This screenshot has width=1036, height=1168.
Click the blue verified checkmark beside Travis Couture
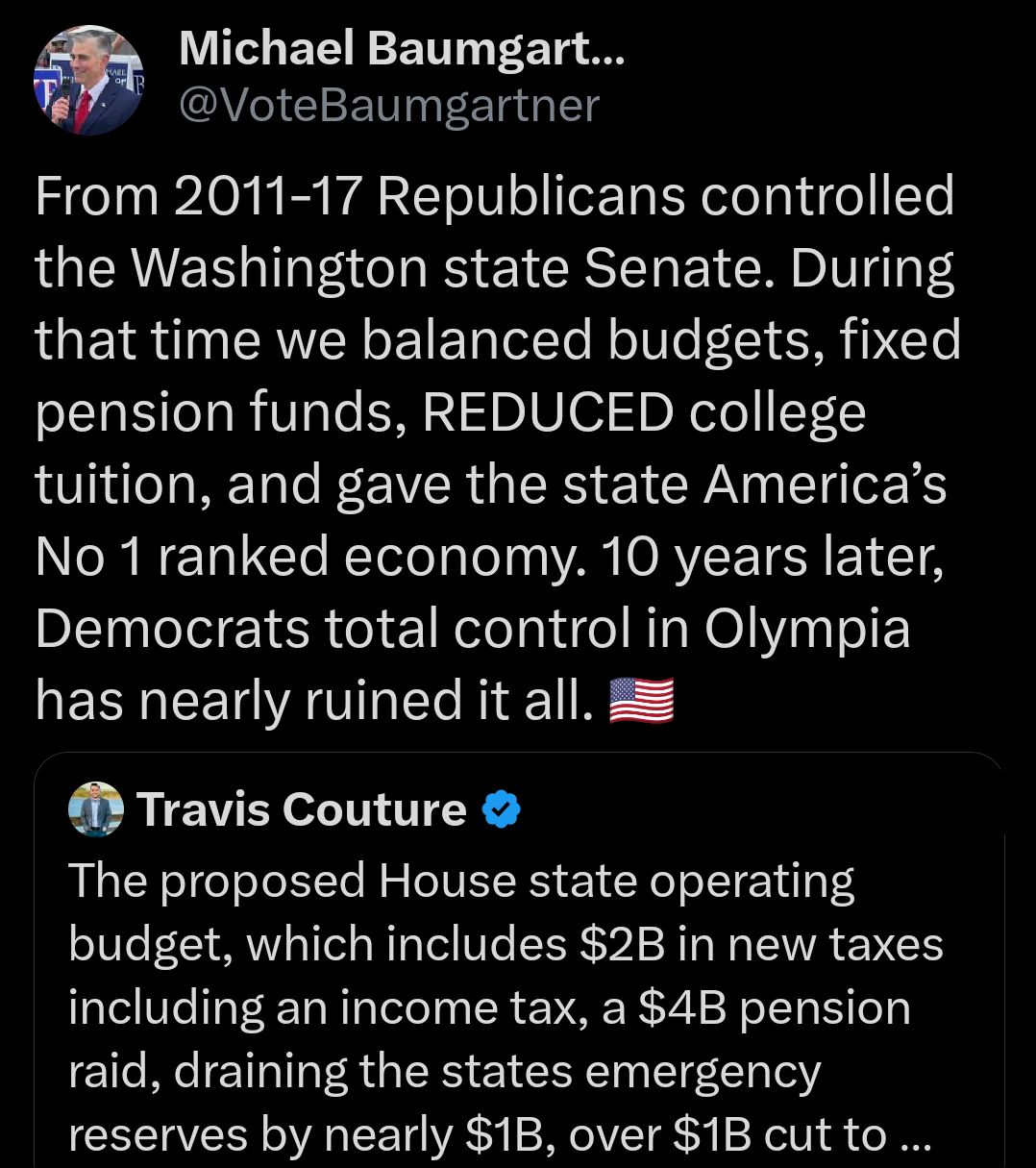point(502,808)
